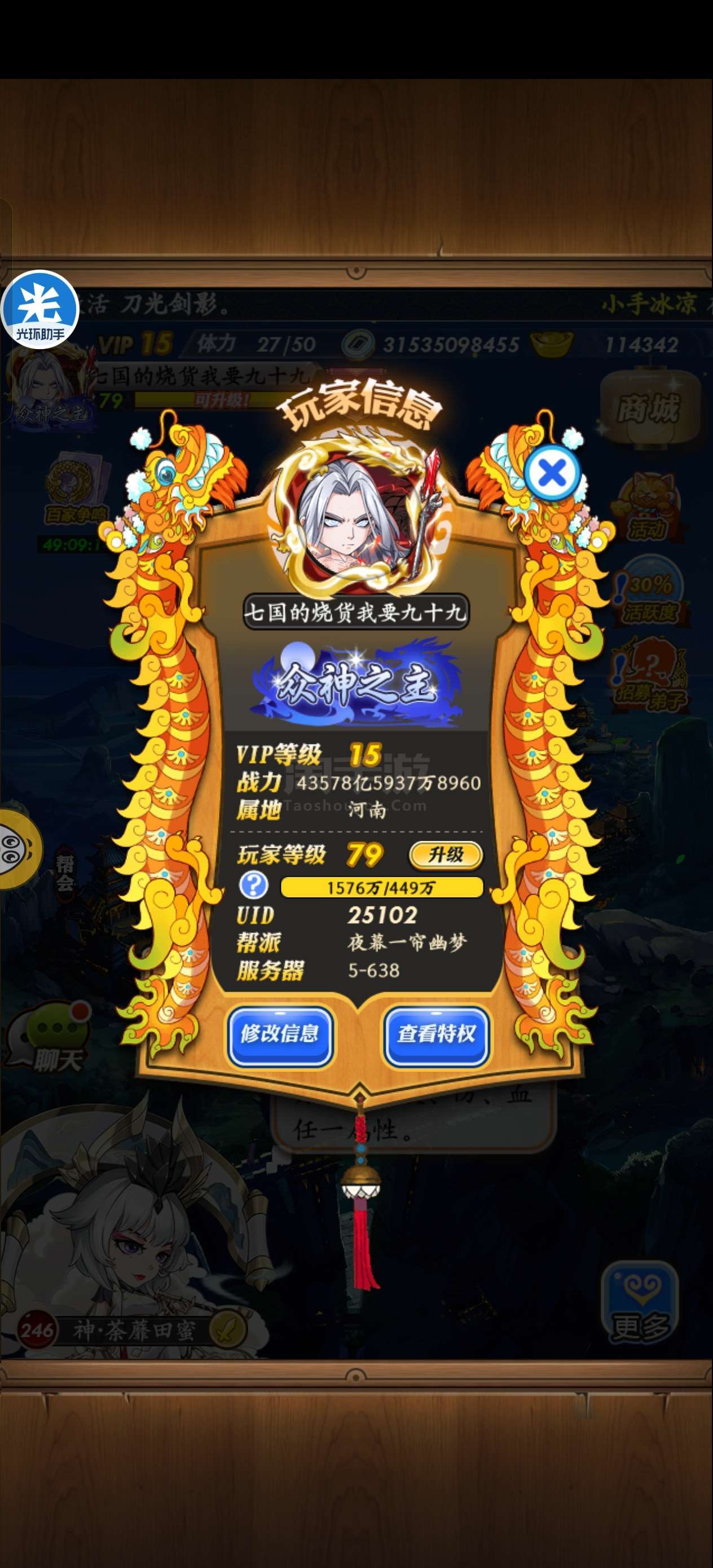This screenshot has height=1568, width=713.
Task: Tap the 升级 level-up button
Action: click(x=446, y=855)
